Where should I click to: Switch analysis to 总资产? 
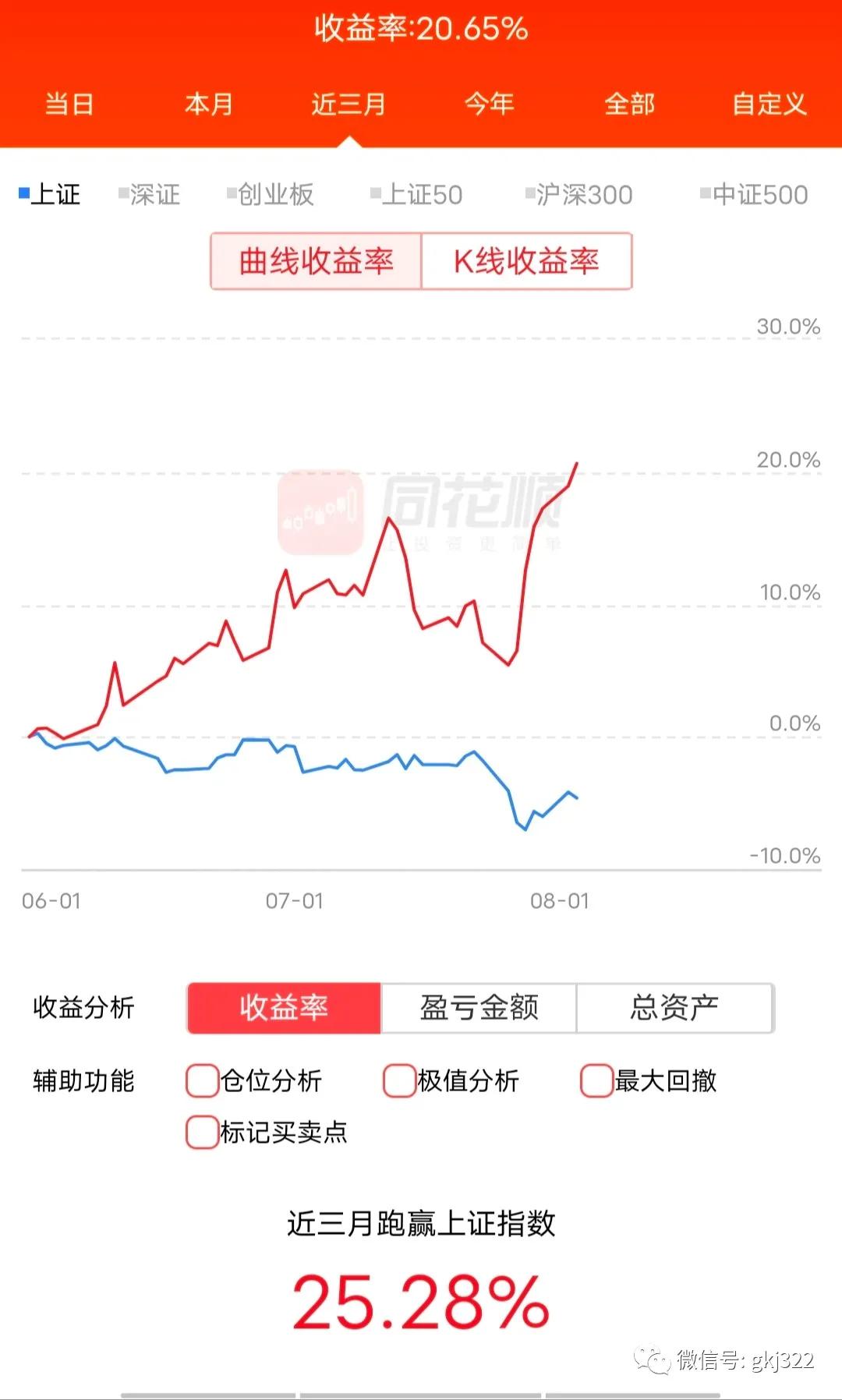coord(674,1008)
